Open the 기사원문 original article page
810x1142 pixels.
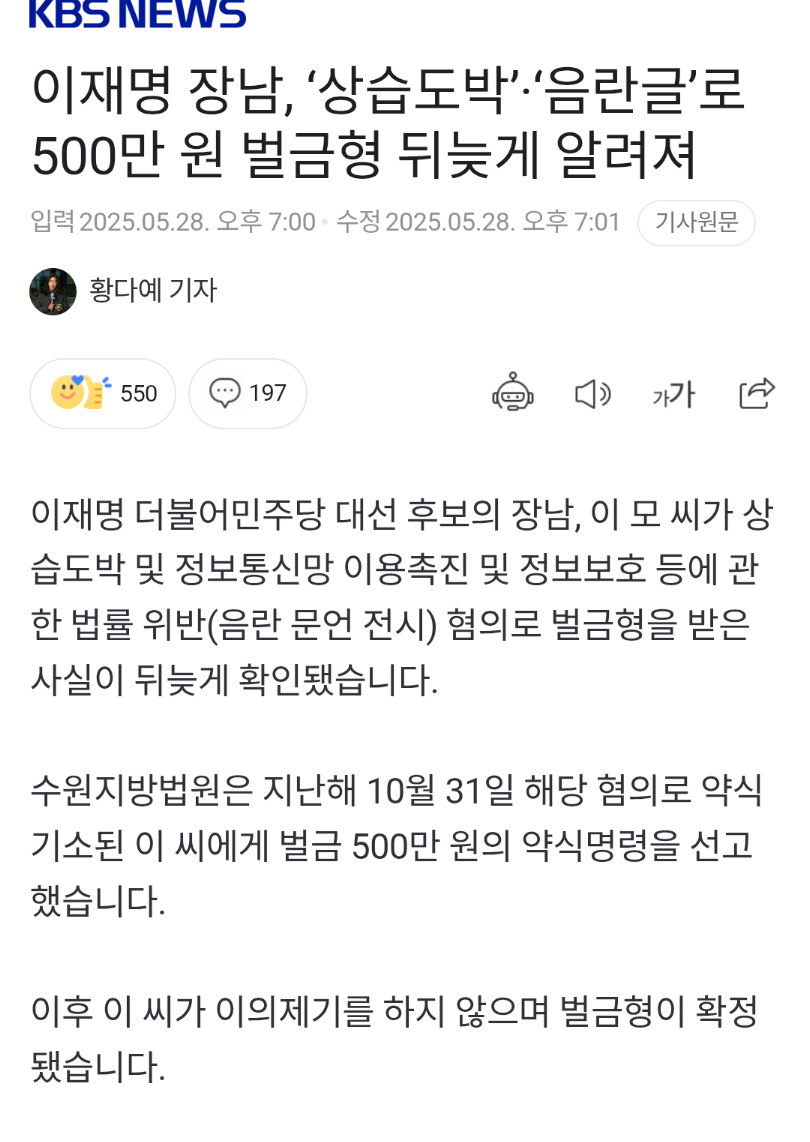(697, 223)
